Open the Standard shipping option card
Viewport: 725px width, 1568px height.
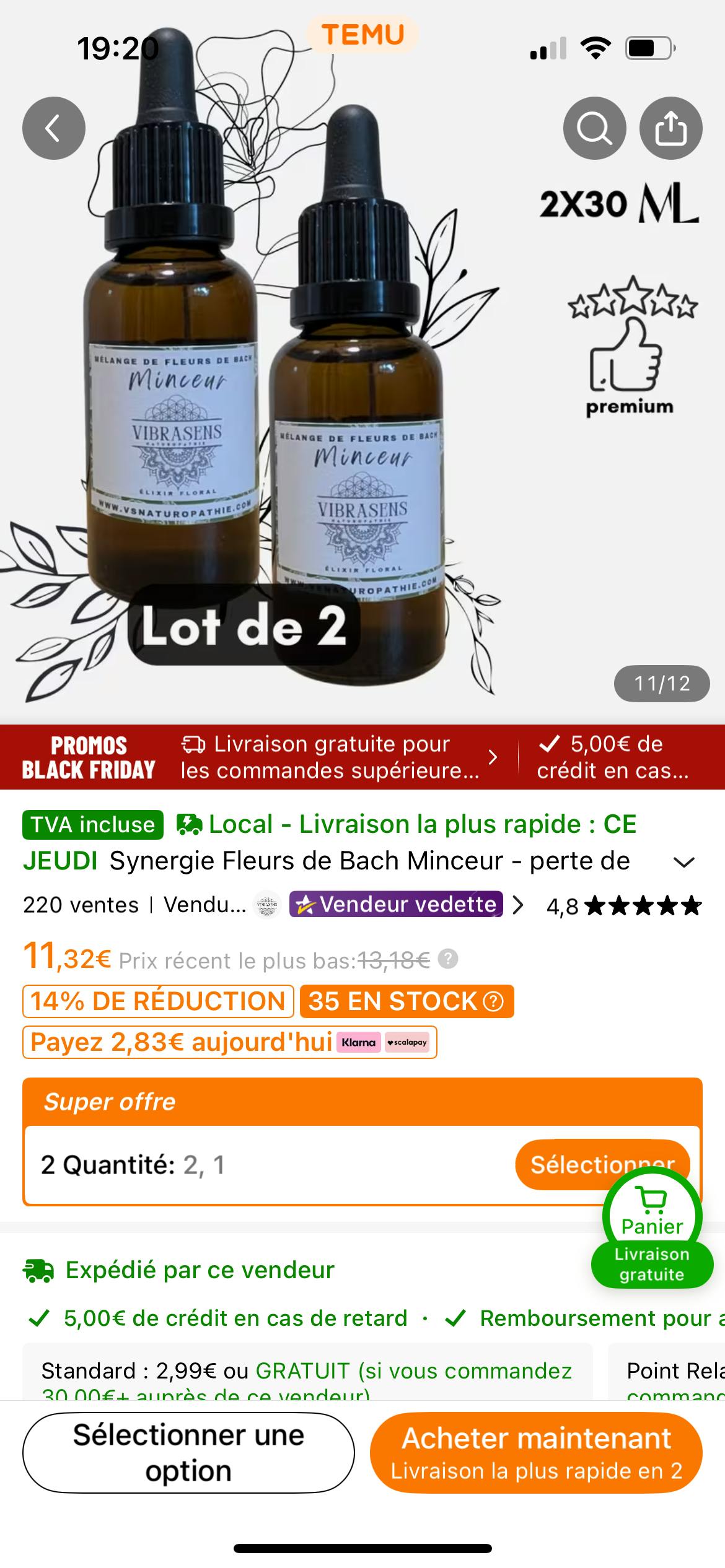coord(307,1377)
